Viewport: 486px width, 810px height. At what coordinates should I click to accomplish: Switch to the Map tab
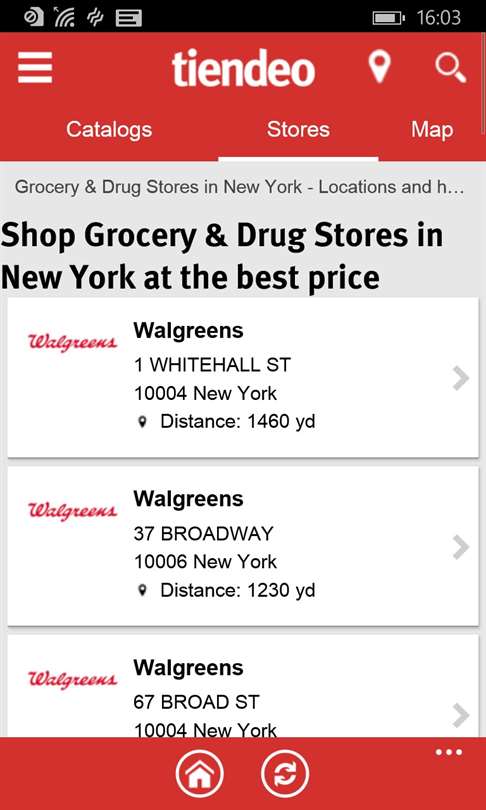pos(432,130)
